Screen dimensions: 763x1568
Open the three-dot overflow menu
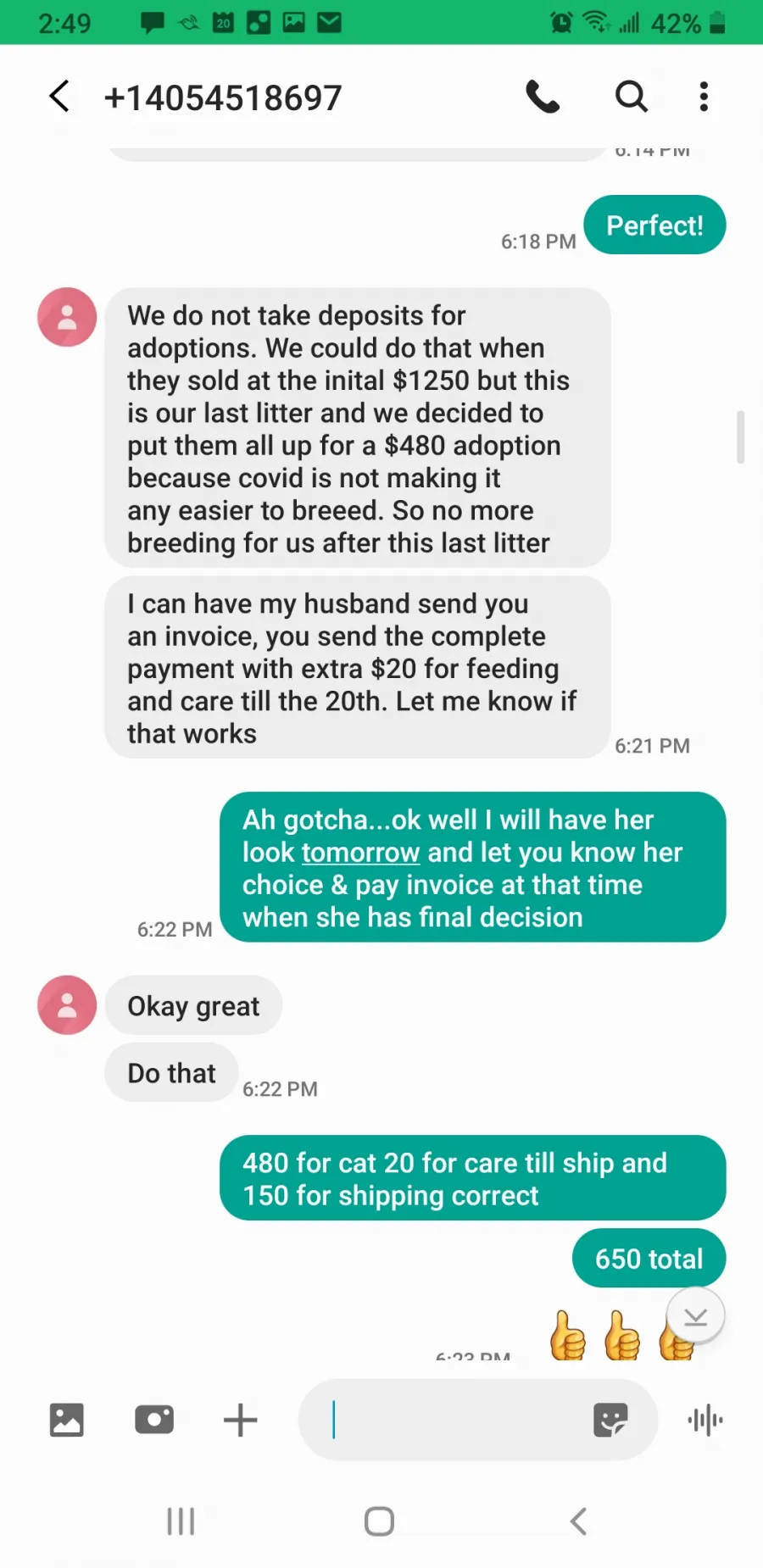point(704,97)
